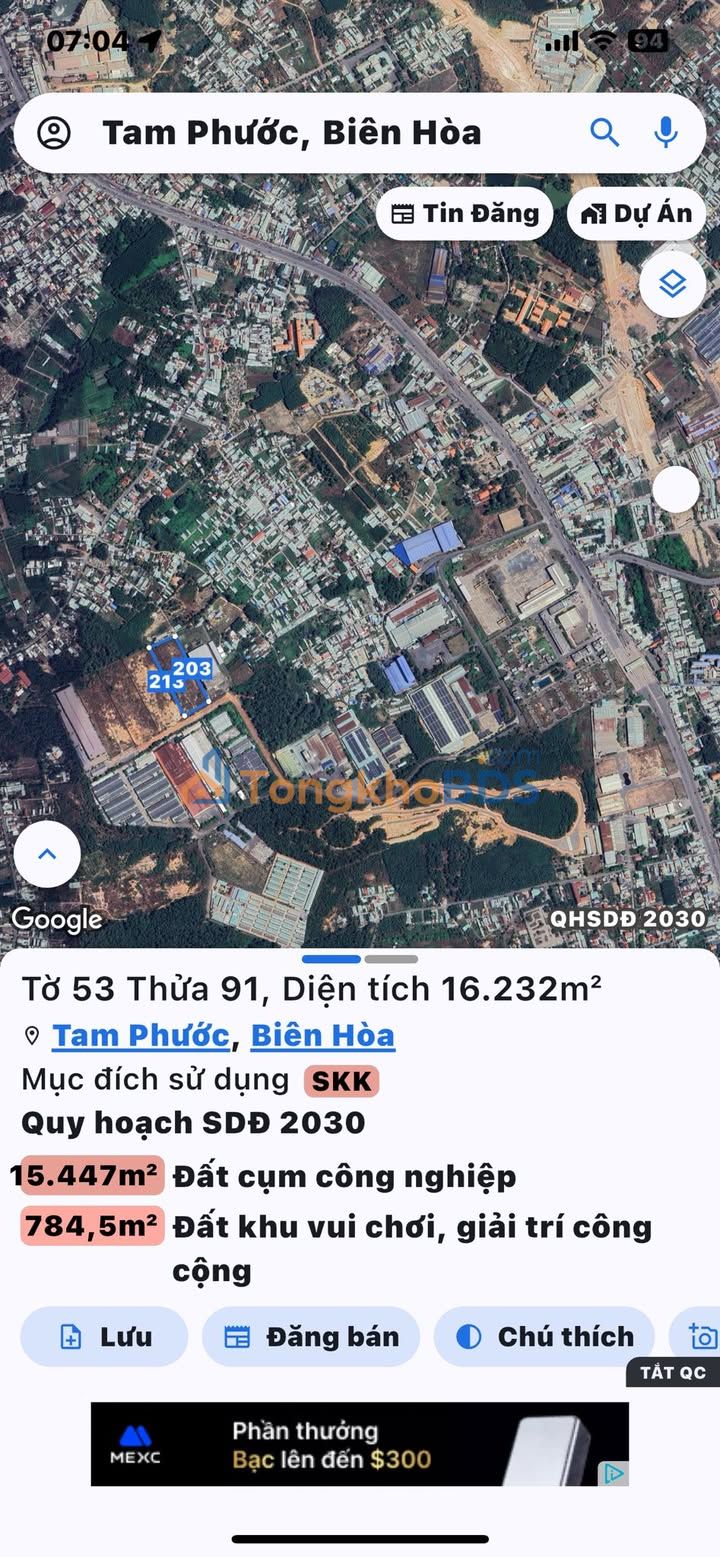Tap the white circular map button

(677, 490)
